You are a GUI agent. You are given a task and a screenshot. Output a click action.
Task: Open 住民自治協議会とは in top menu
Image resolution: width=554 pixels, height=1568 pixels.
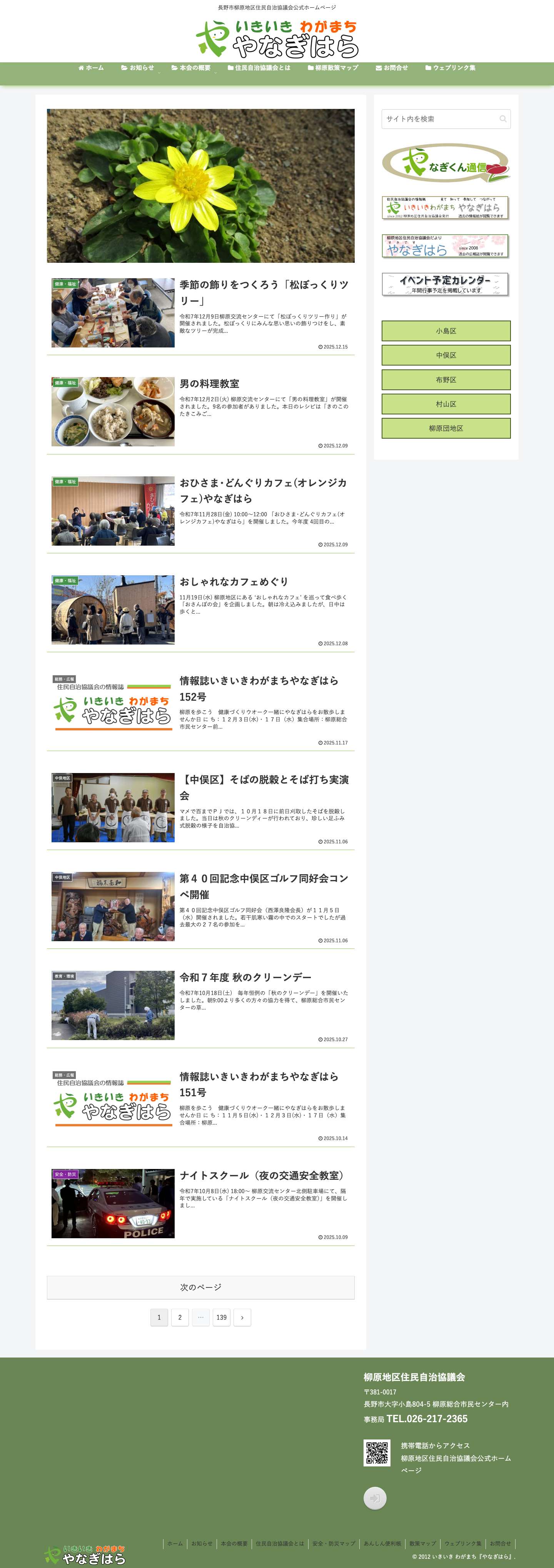click(x=259, y=68)
